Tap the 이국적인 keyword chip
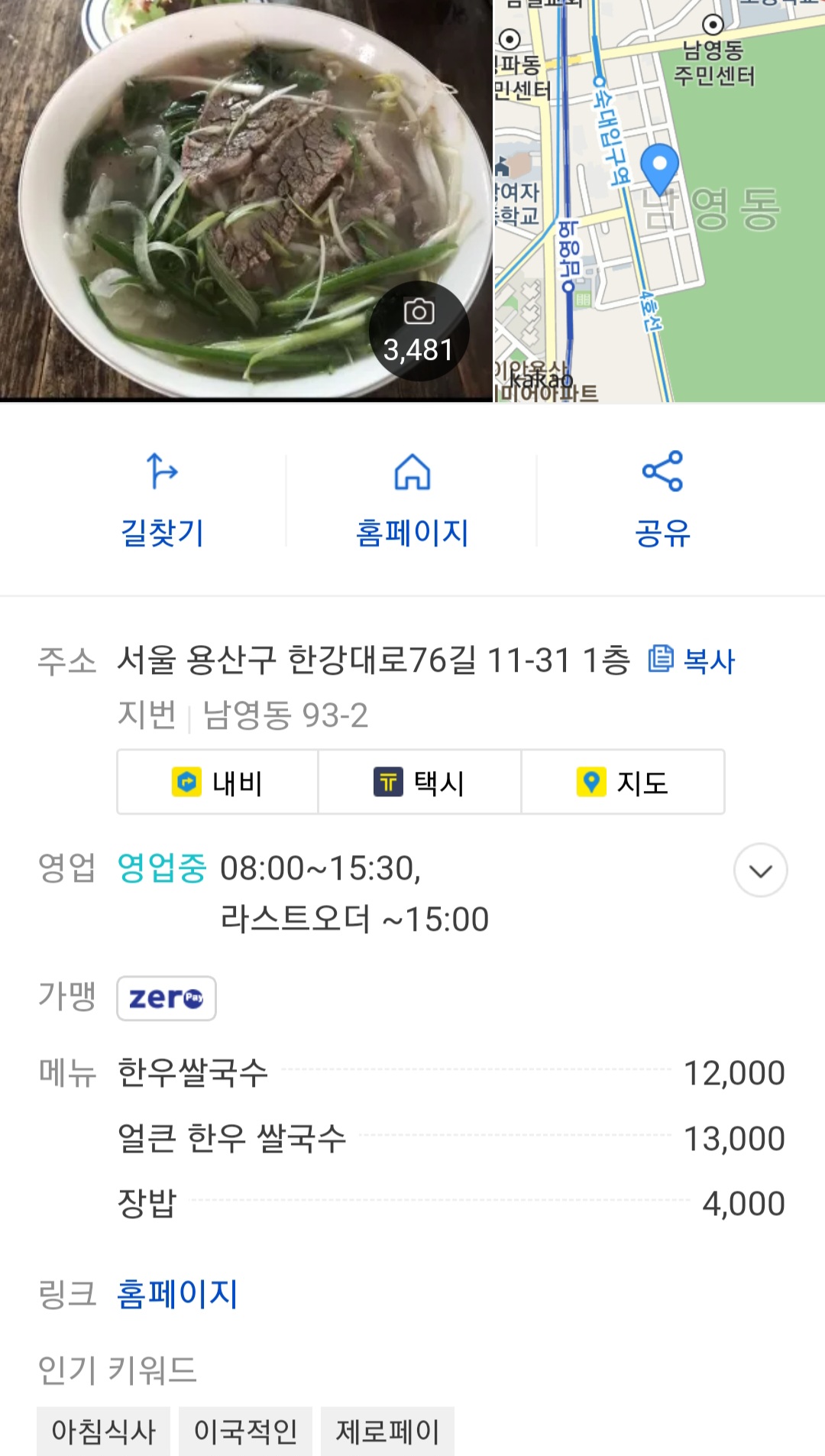Image resolution: width=825 pixels, height=1456 pixels. tap(245, 1431)
